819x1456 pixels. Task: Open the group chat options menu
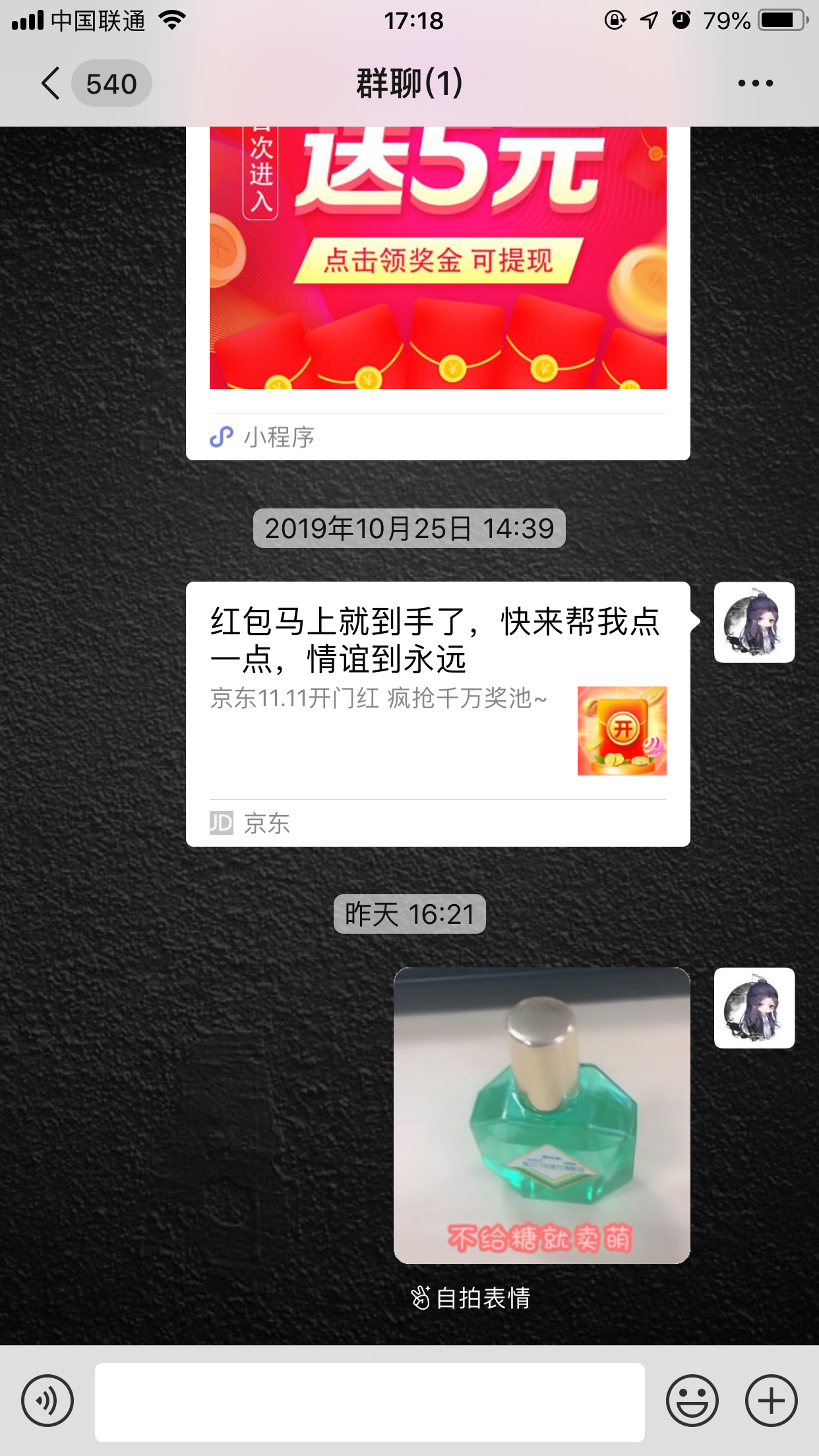click(x=755, y=84)
